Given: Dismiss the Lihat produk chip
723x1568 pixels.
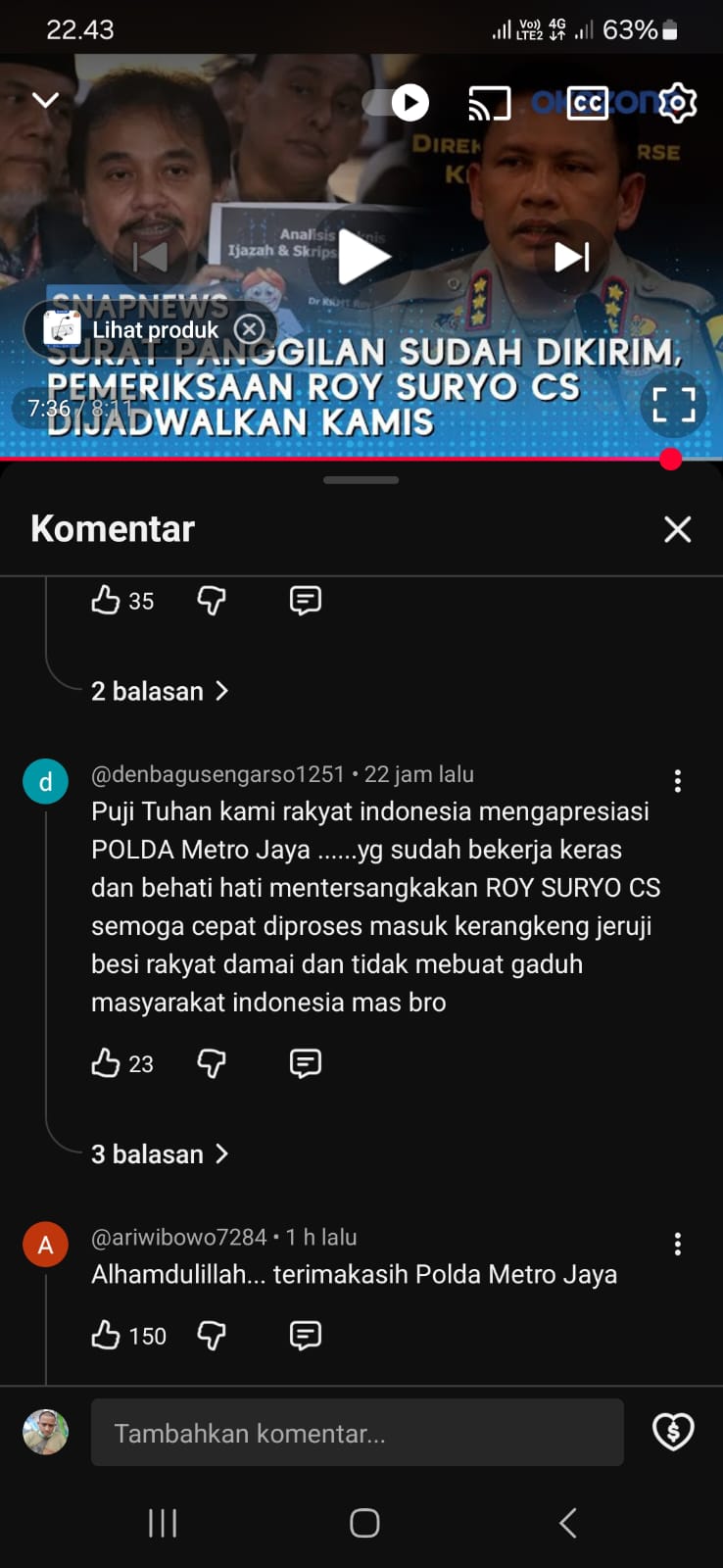Looking at the screenshot, I should 250,328.
